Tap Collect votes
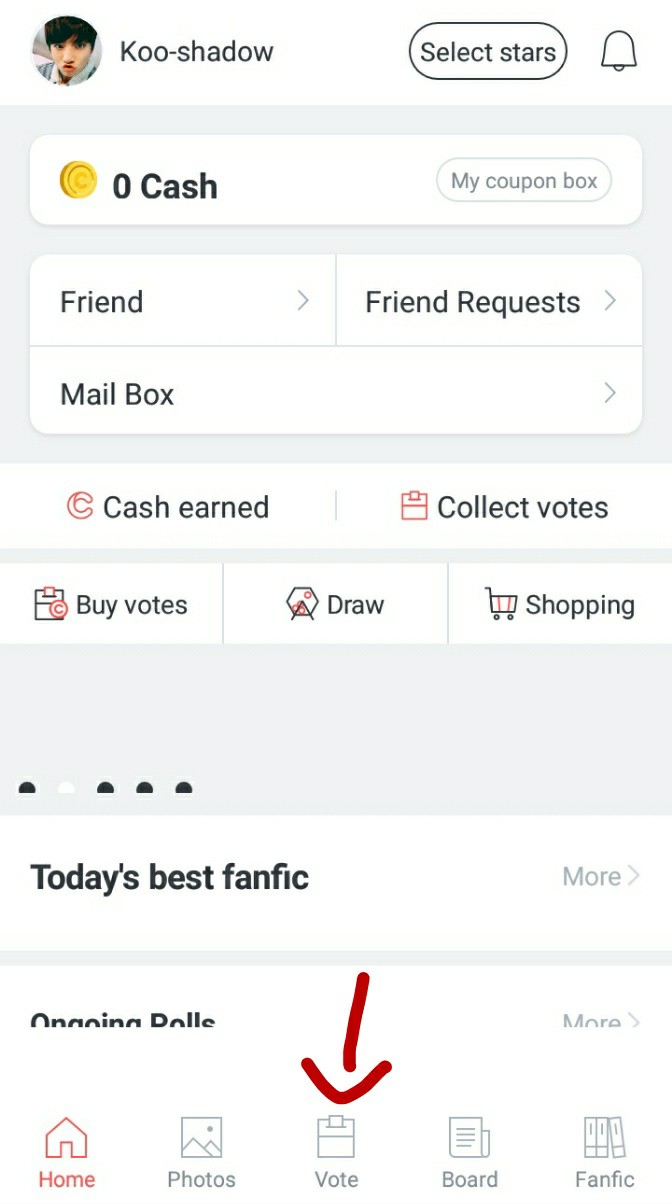672x1204 pixels. tap(504, 507)
